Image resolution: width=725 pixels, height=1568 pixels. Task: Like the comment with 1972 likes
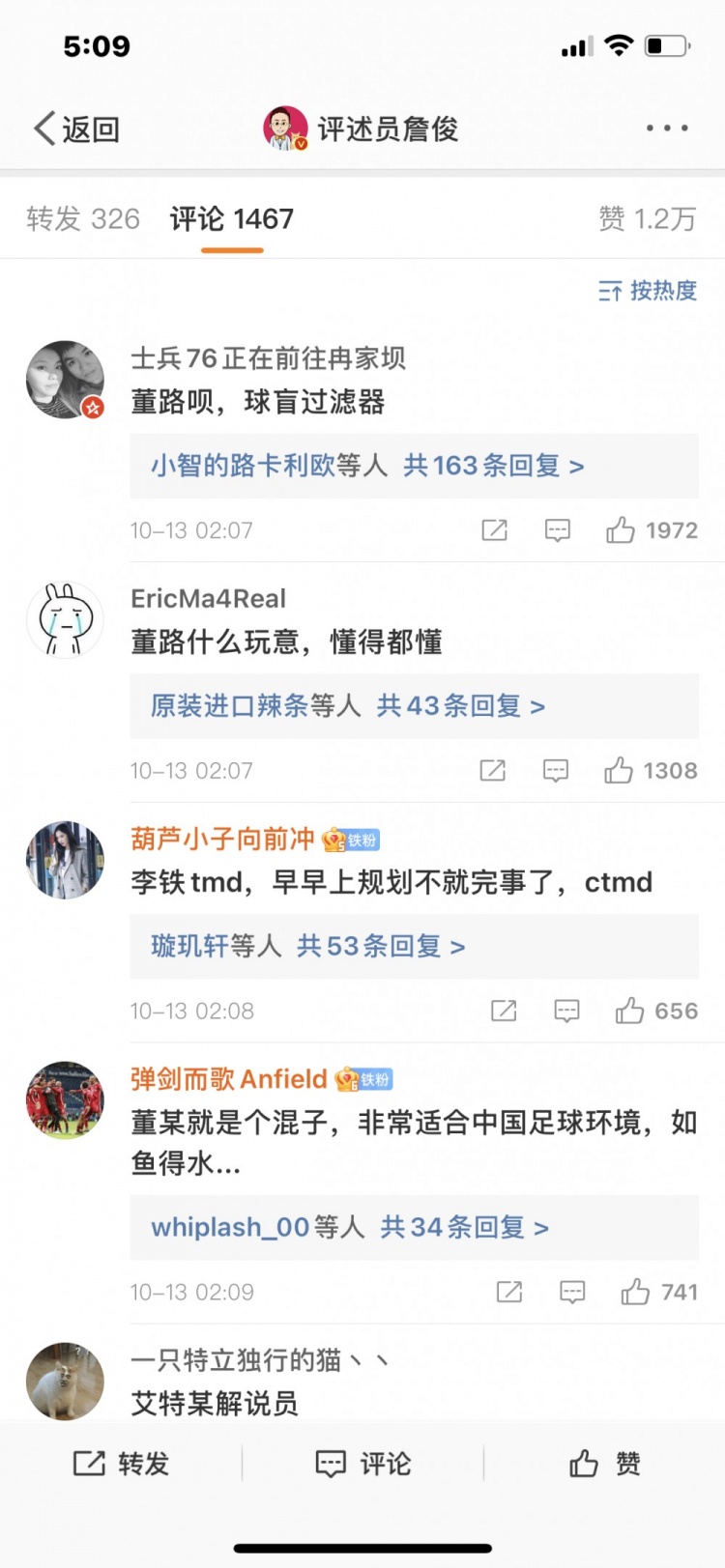651,530
